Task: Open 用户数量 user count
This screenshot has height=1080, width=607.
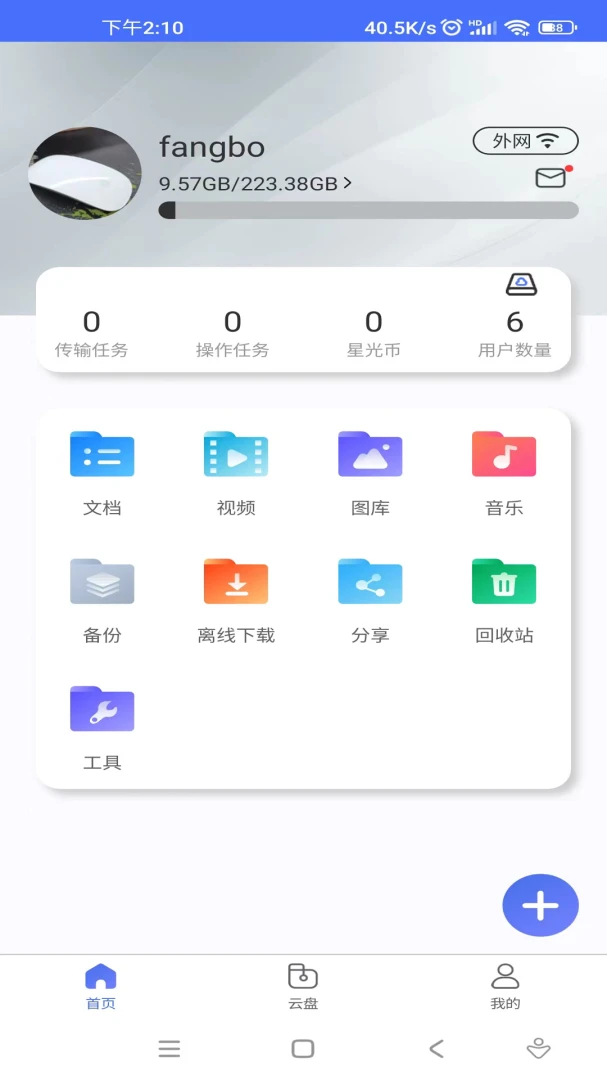Action: point(514,334)
